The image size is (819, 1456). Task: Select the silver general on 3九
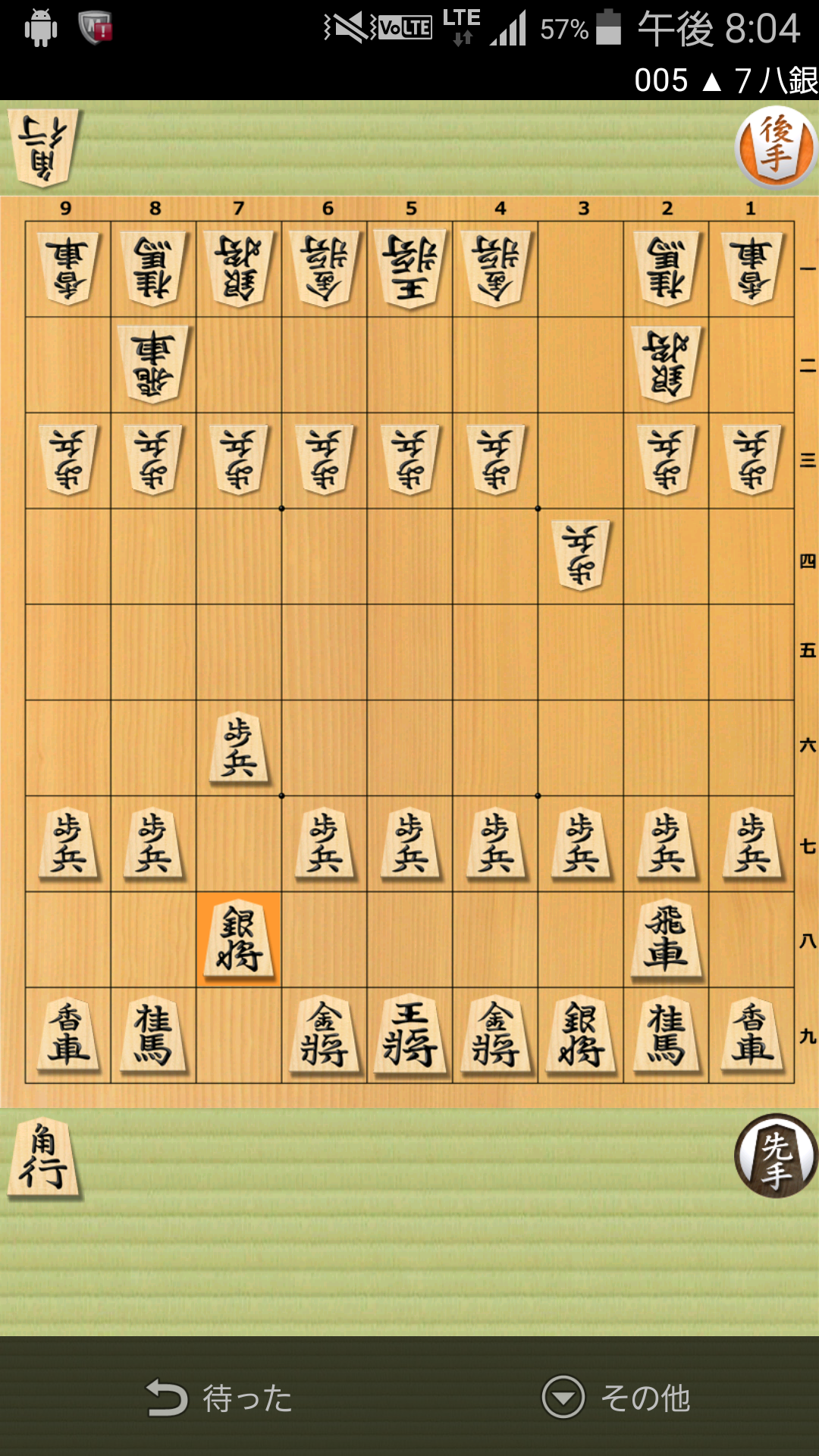[x=580, y=1035]
